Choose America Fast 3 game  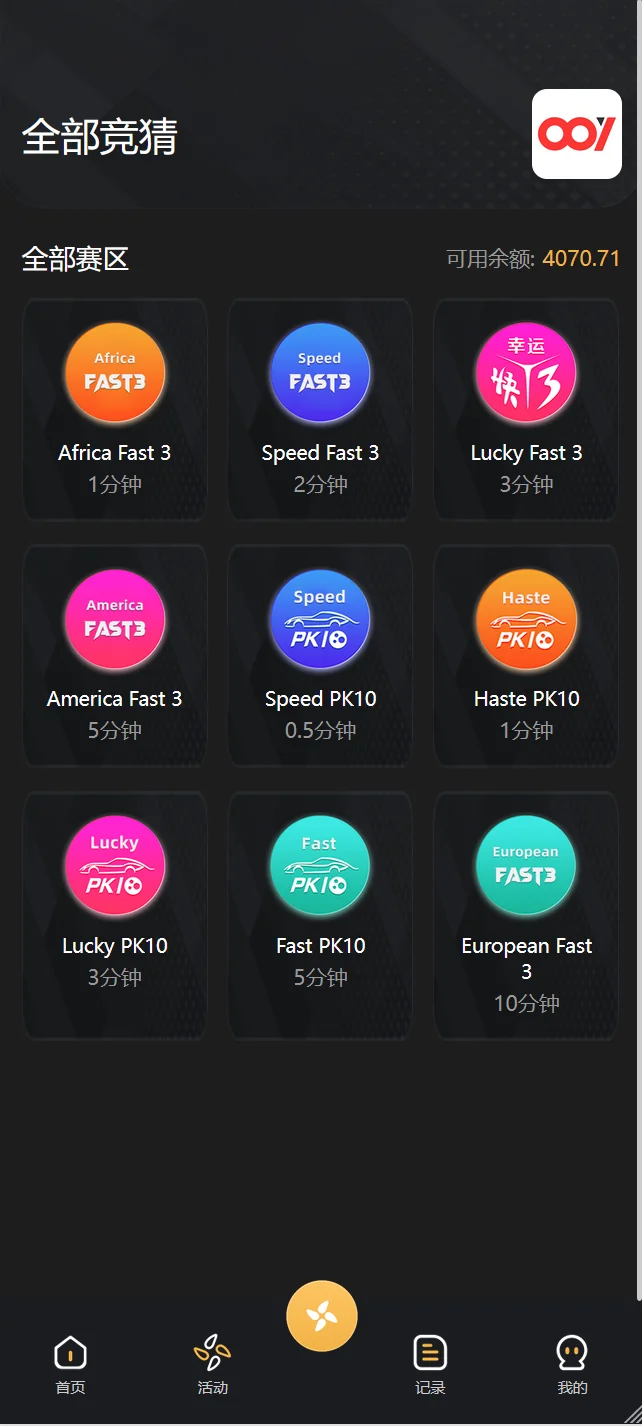[115, 655]
